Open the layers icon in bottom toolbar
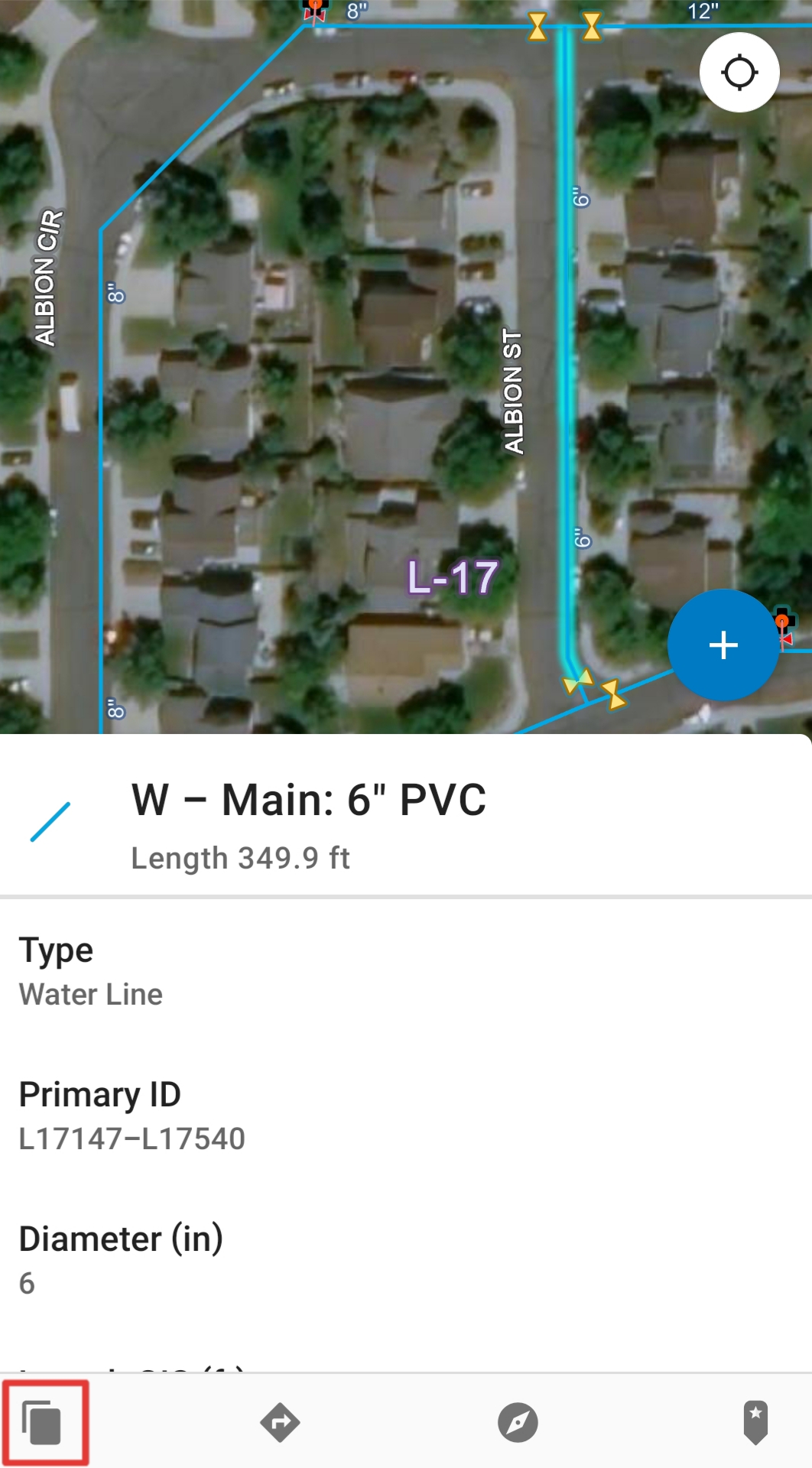Viewport: 812px width, 1468px height. (x=43, y=1423)
